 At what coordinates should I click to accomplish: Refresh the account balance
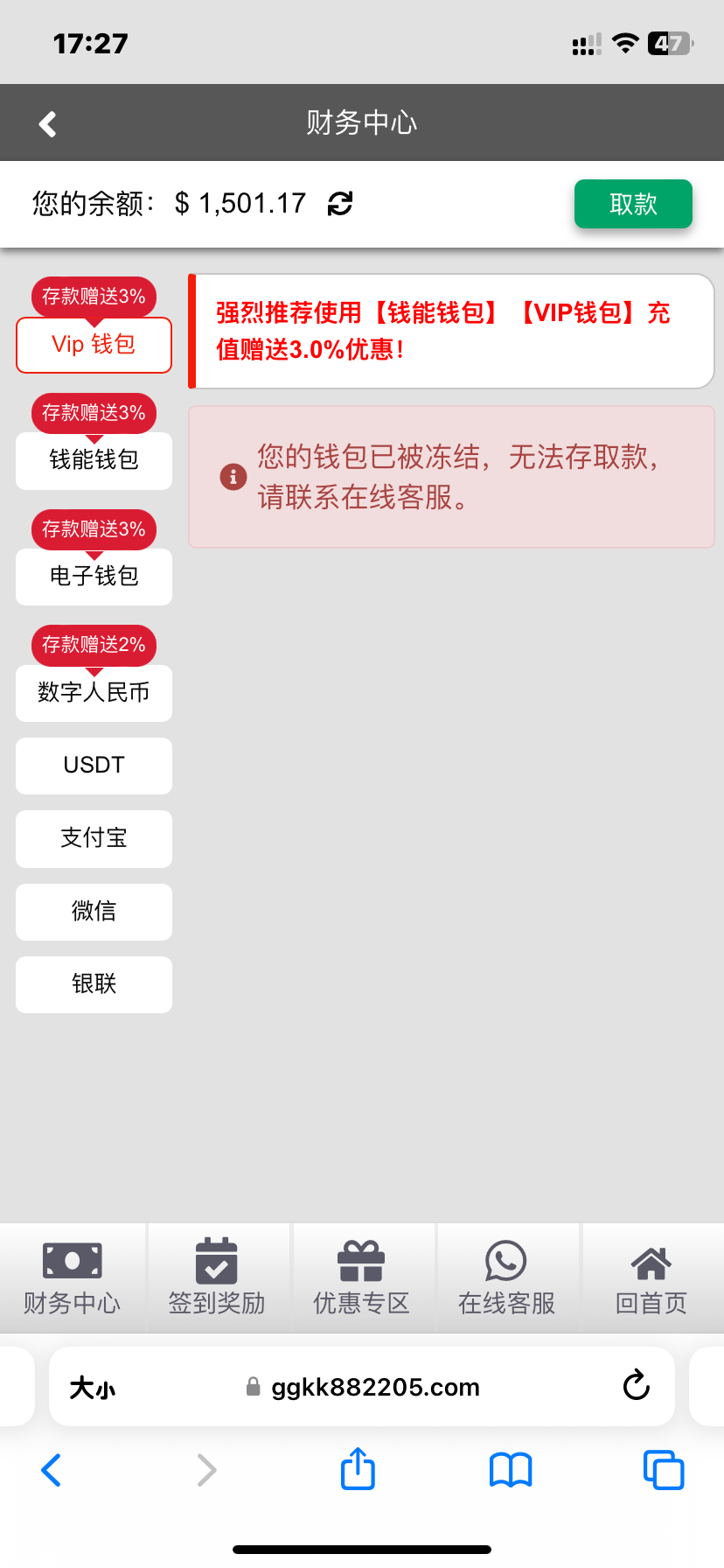tap(339, 204)
